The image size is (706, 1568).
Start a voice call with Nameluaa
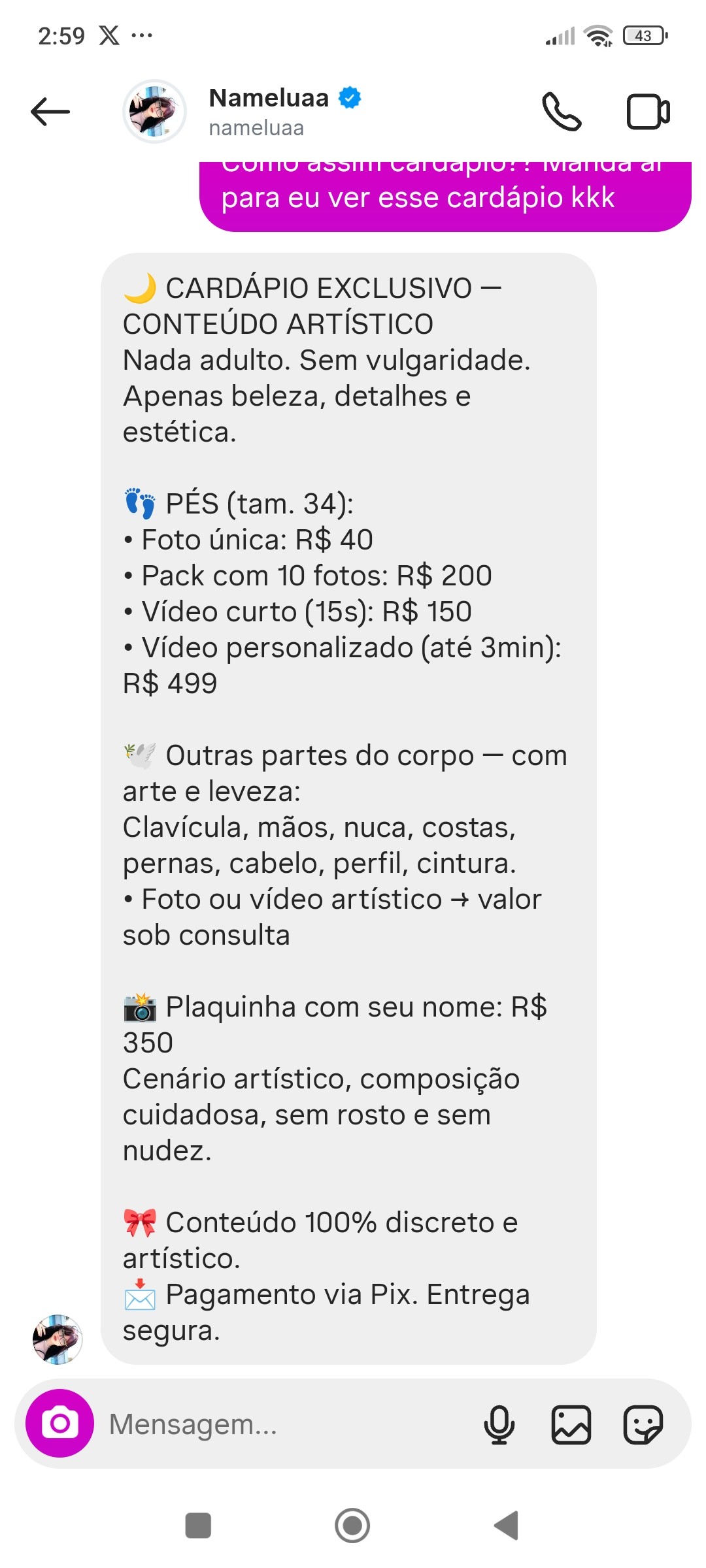click(562, 112)
